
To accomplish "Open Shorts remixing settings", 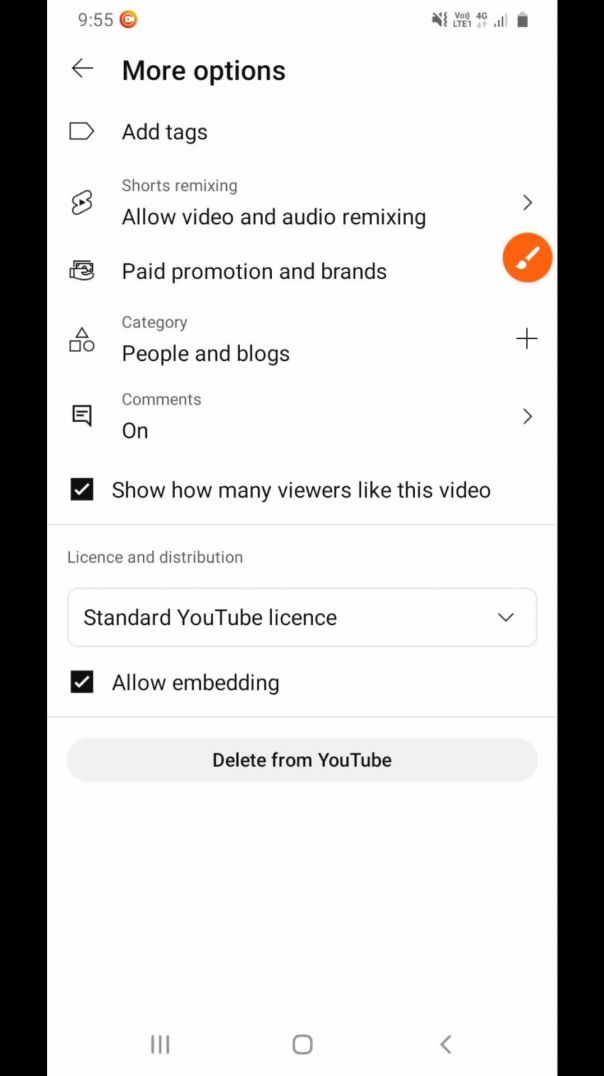I will 300,203.
